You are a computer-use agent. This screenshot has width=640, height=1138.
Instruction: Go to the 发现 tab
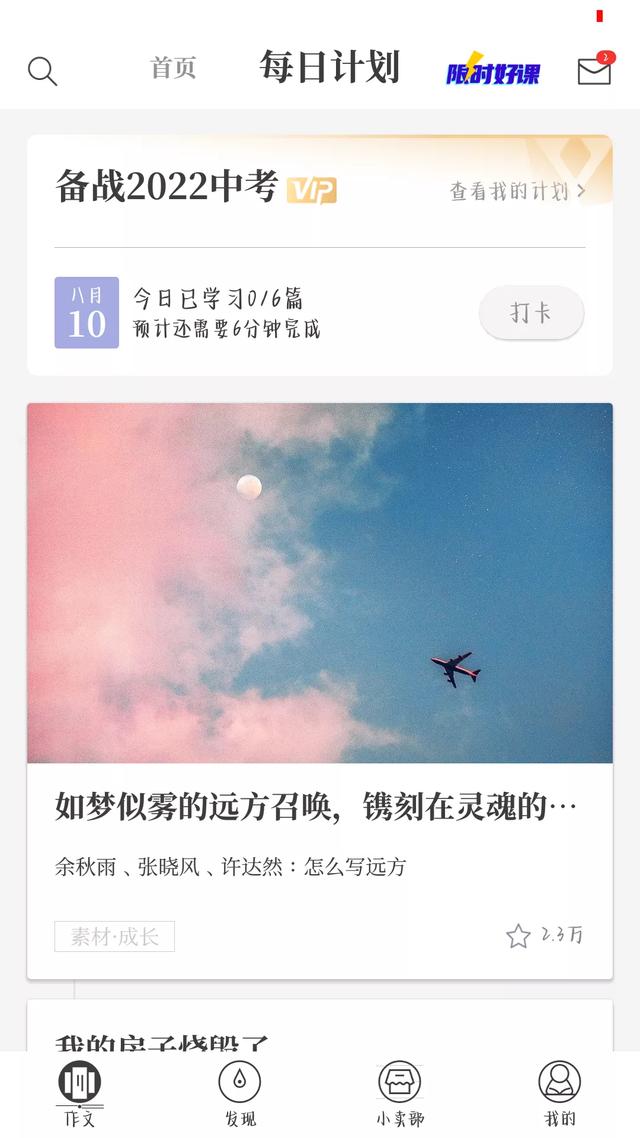(240, 1093)
